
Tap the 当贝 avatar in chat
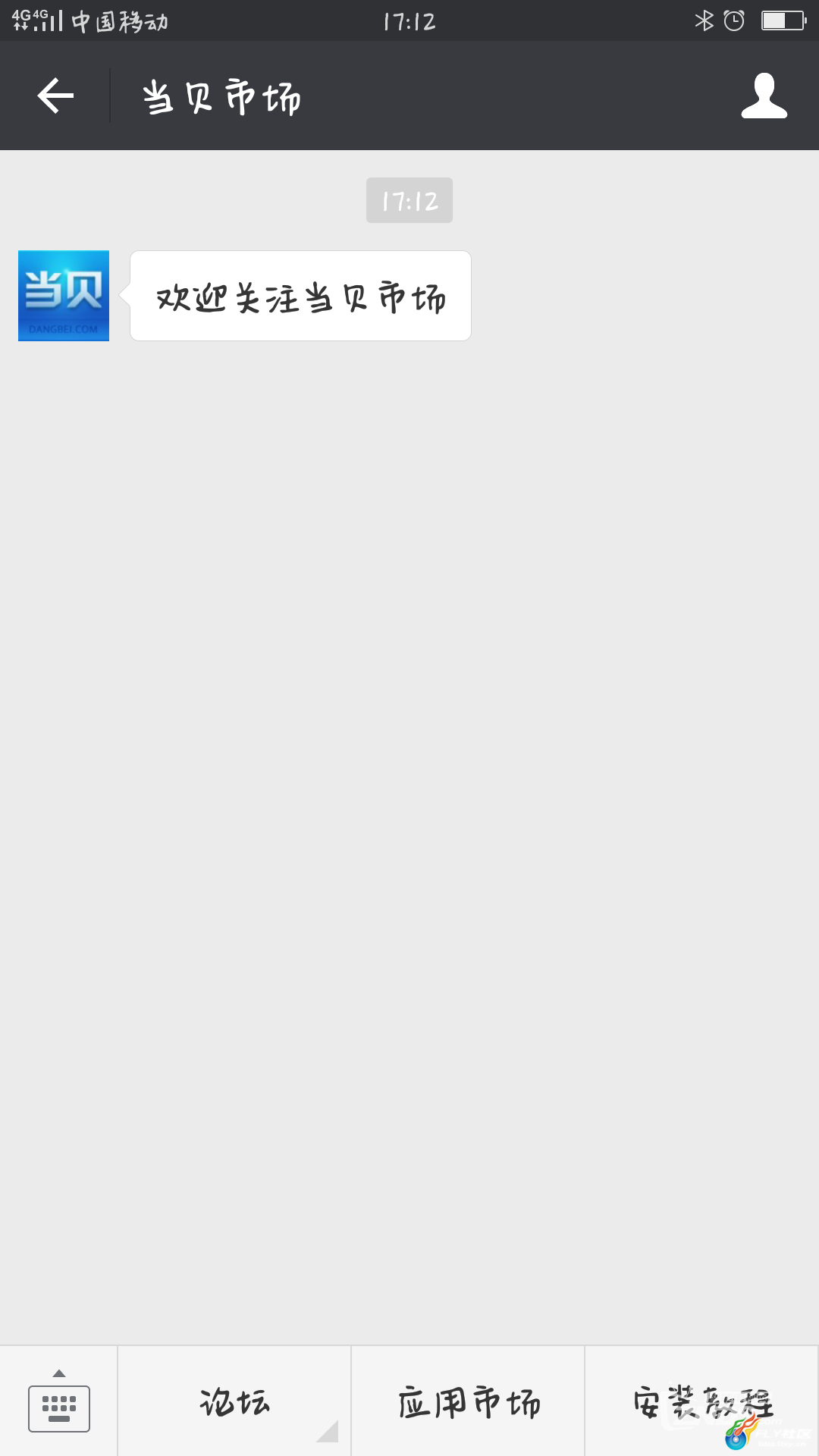click(x=64, y=296)
